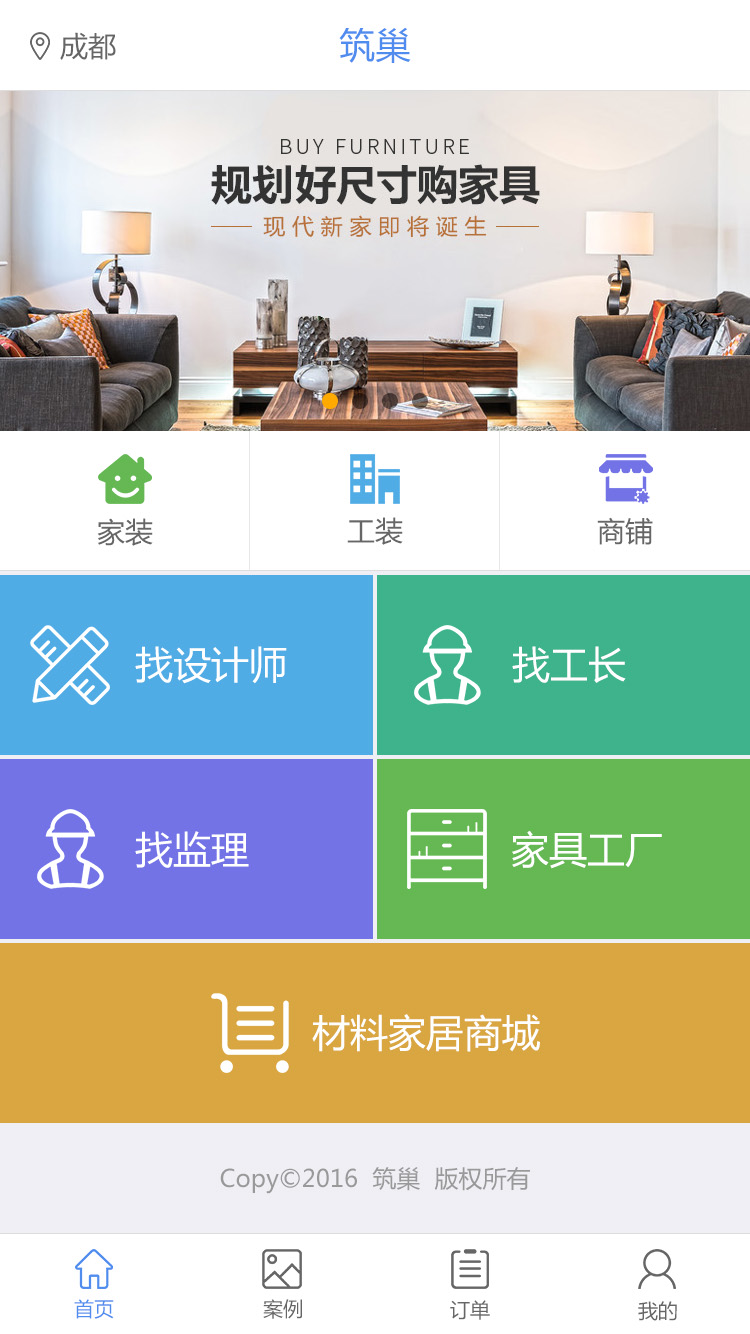Image resolution: width=750 pixels, height=1334 pixels.
Task: Switch to the 首页 home tab
Action: click(x=94, y=1284)
